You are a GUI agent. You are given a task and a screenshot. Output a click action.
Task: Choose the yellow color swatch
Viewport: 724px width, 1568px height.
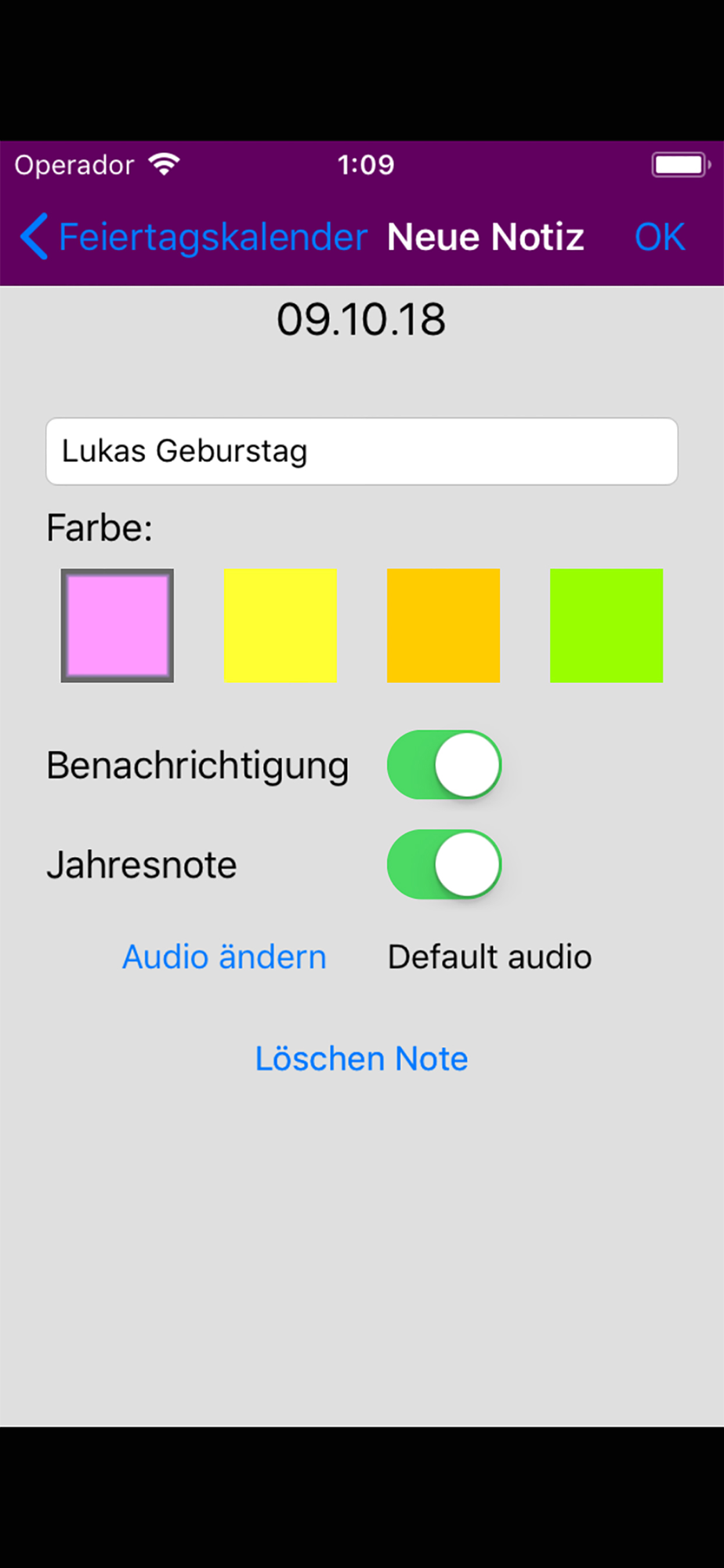click(281, 626)
